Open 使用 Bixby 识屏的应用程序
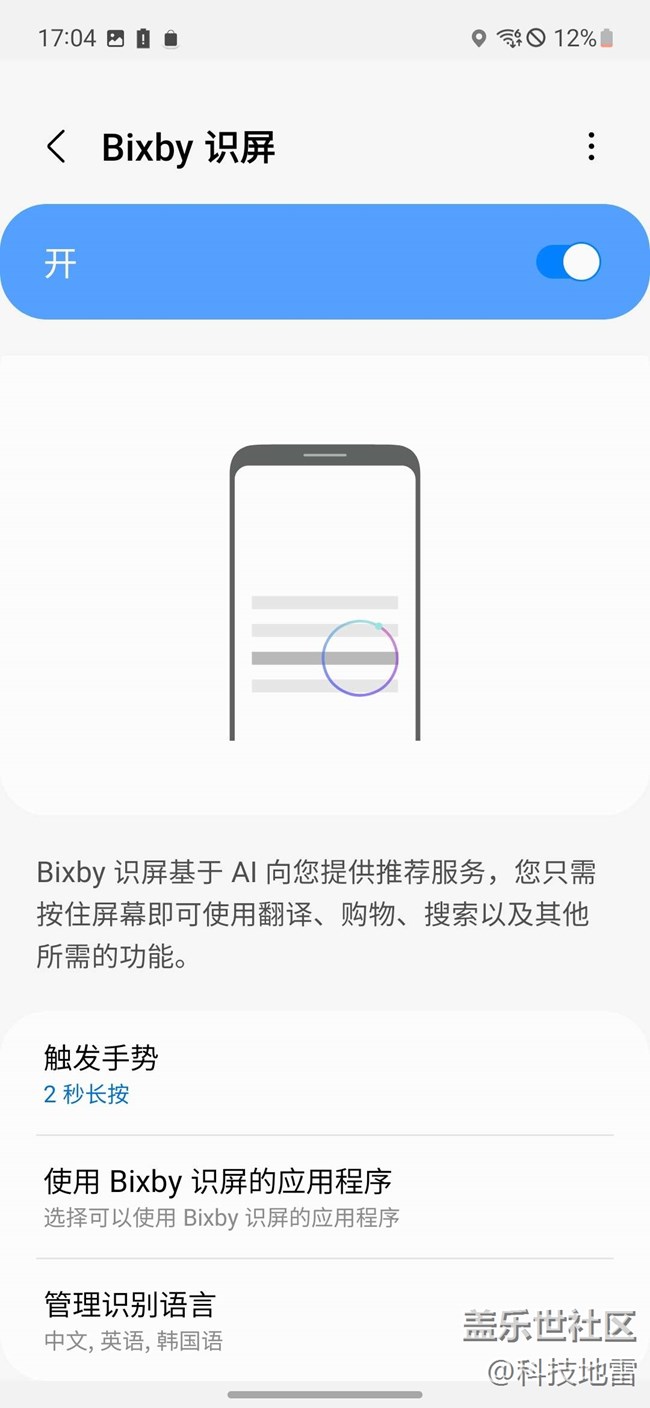Screen dimensions: 650x1408 click(x=324, y=1197)
